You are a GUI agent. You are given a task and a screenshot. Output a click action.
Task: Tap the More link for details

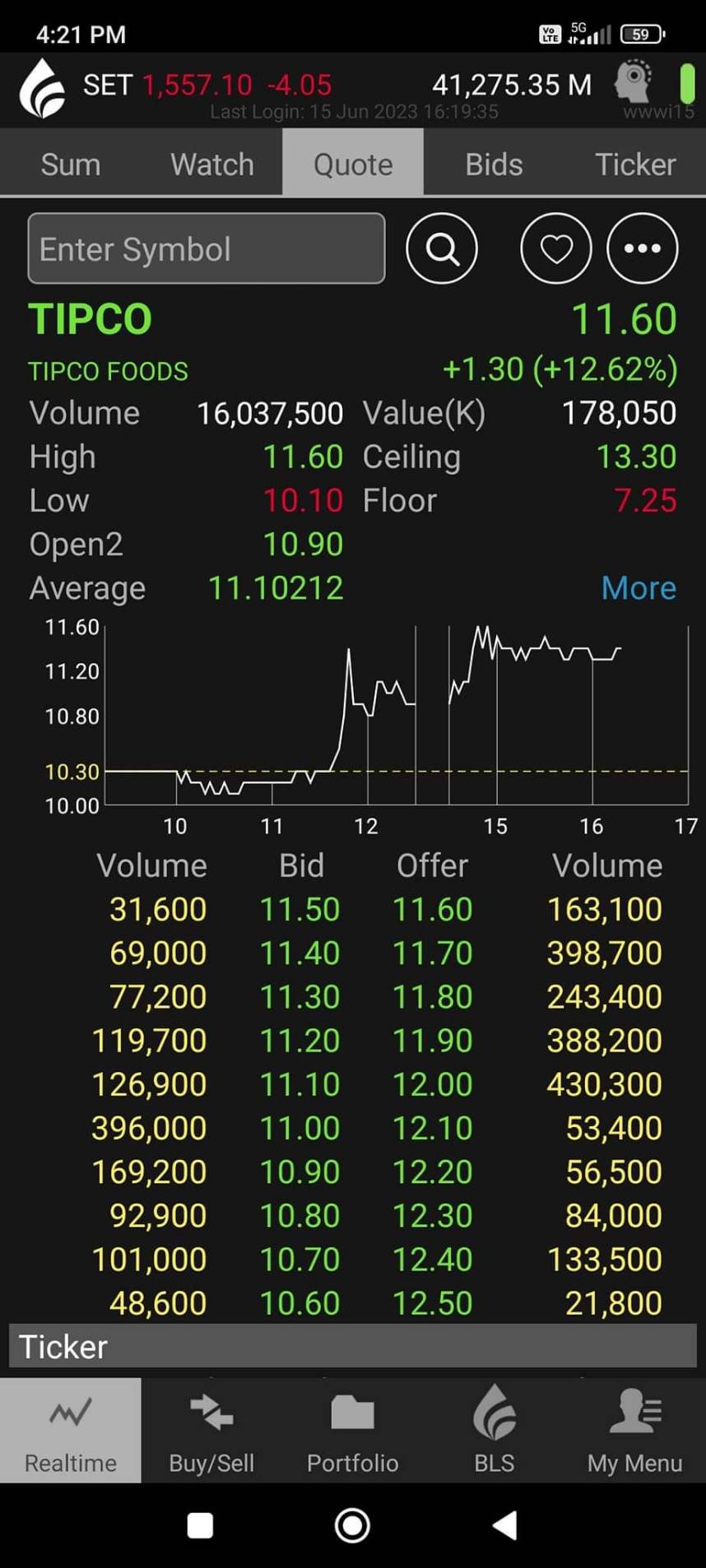click(639, 588)
